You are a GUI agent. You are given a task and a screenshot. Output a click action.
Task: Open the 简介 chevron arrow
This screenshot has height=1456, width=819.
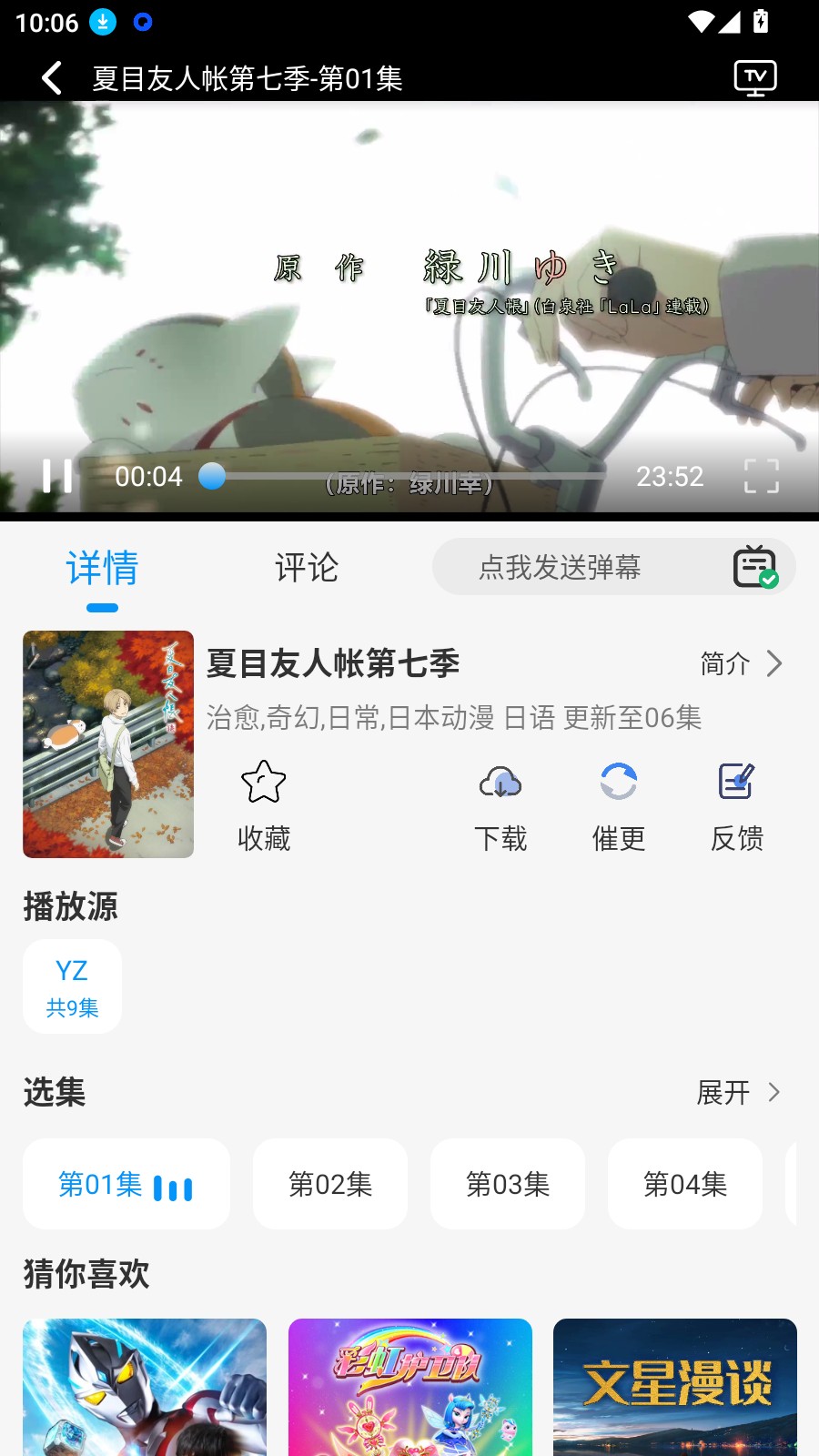tap(774, 664)
